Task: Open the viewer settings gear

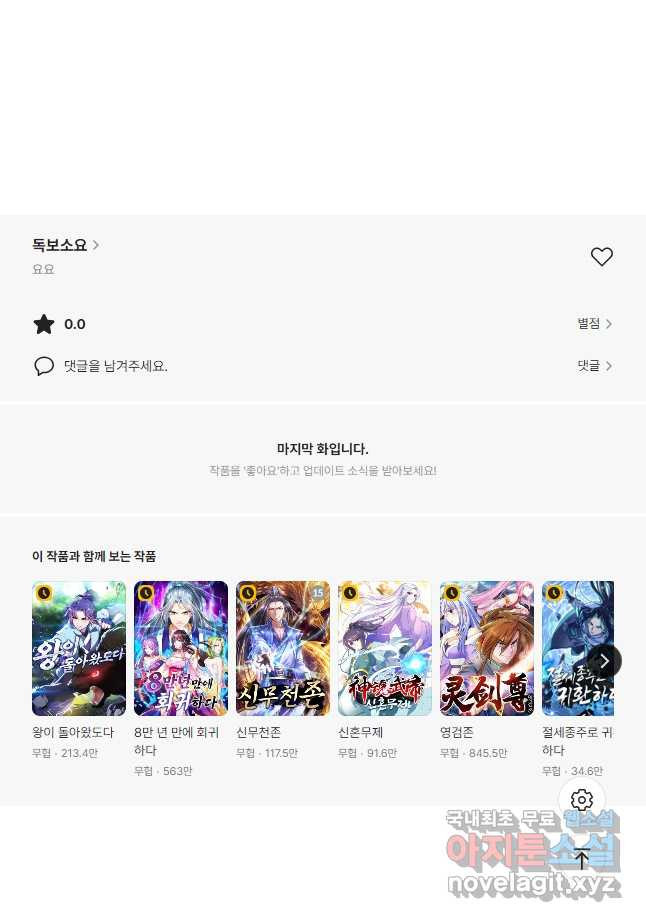Action: click(x=582, y=800)
